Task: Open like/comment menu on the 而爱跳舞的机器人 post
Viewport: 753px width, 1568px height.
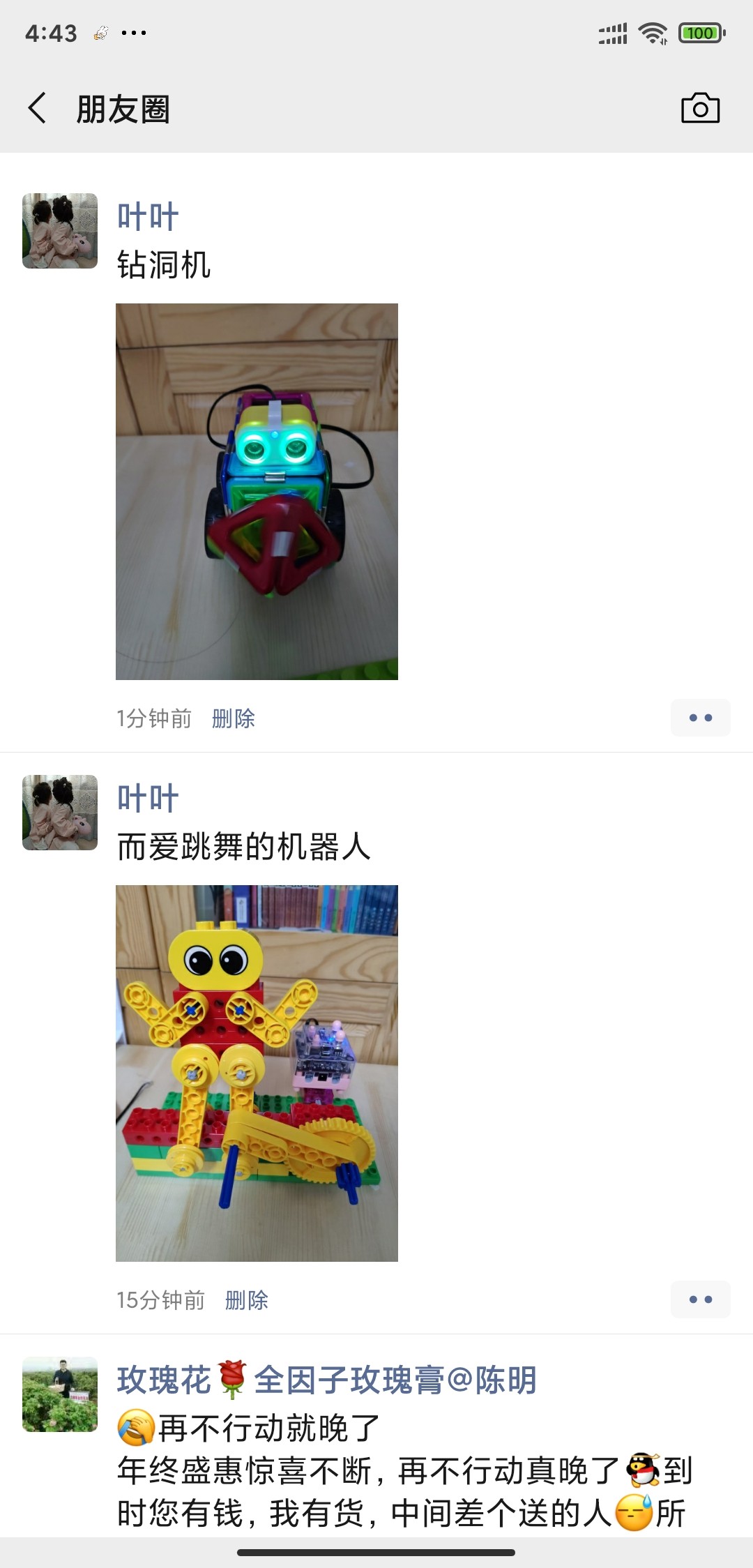Action: pyautogui.click(x=700, y=1299)
